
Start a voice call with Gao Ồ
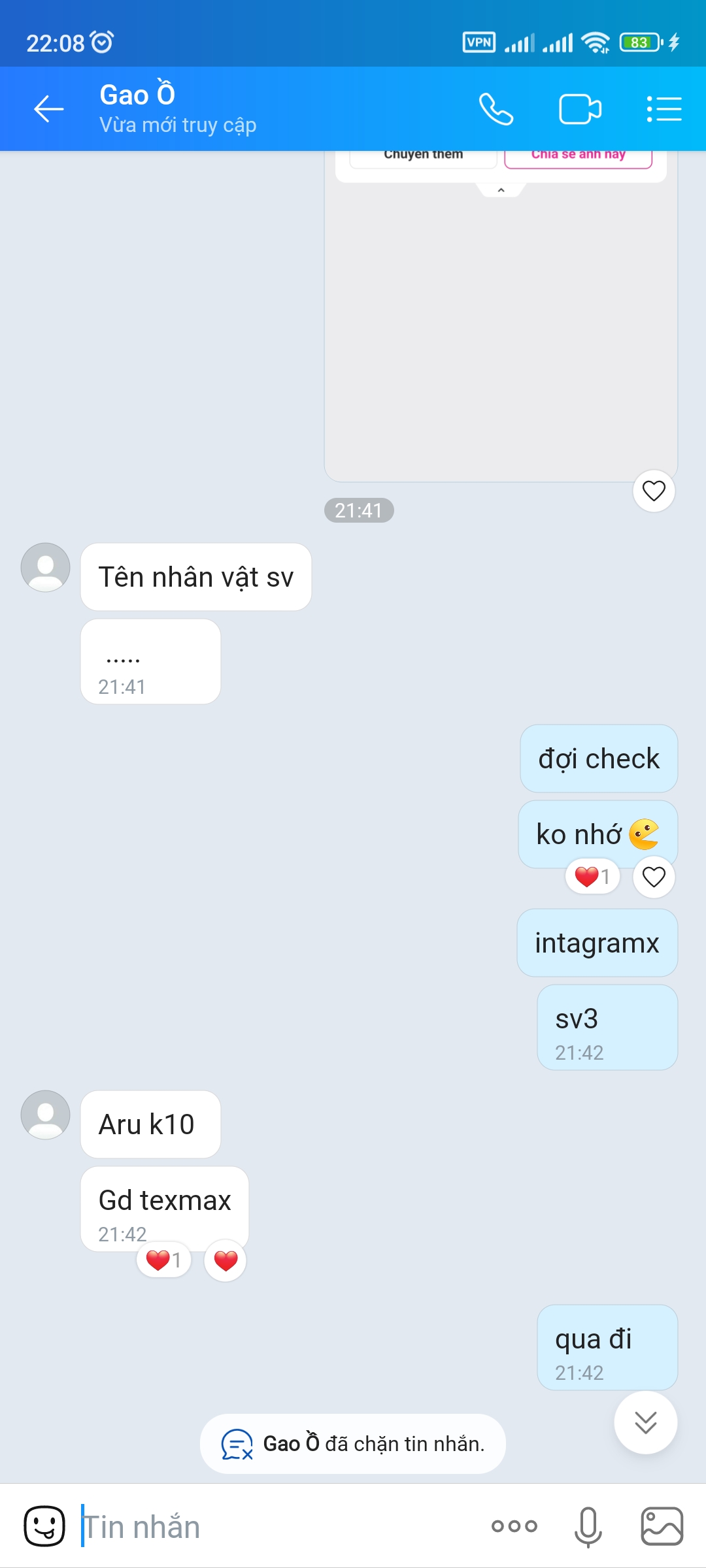(496, 108)
